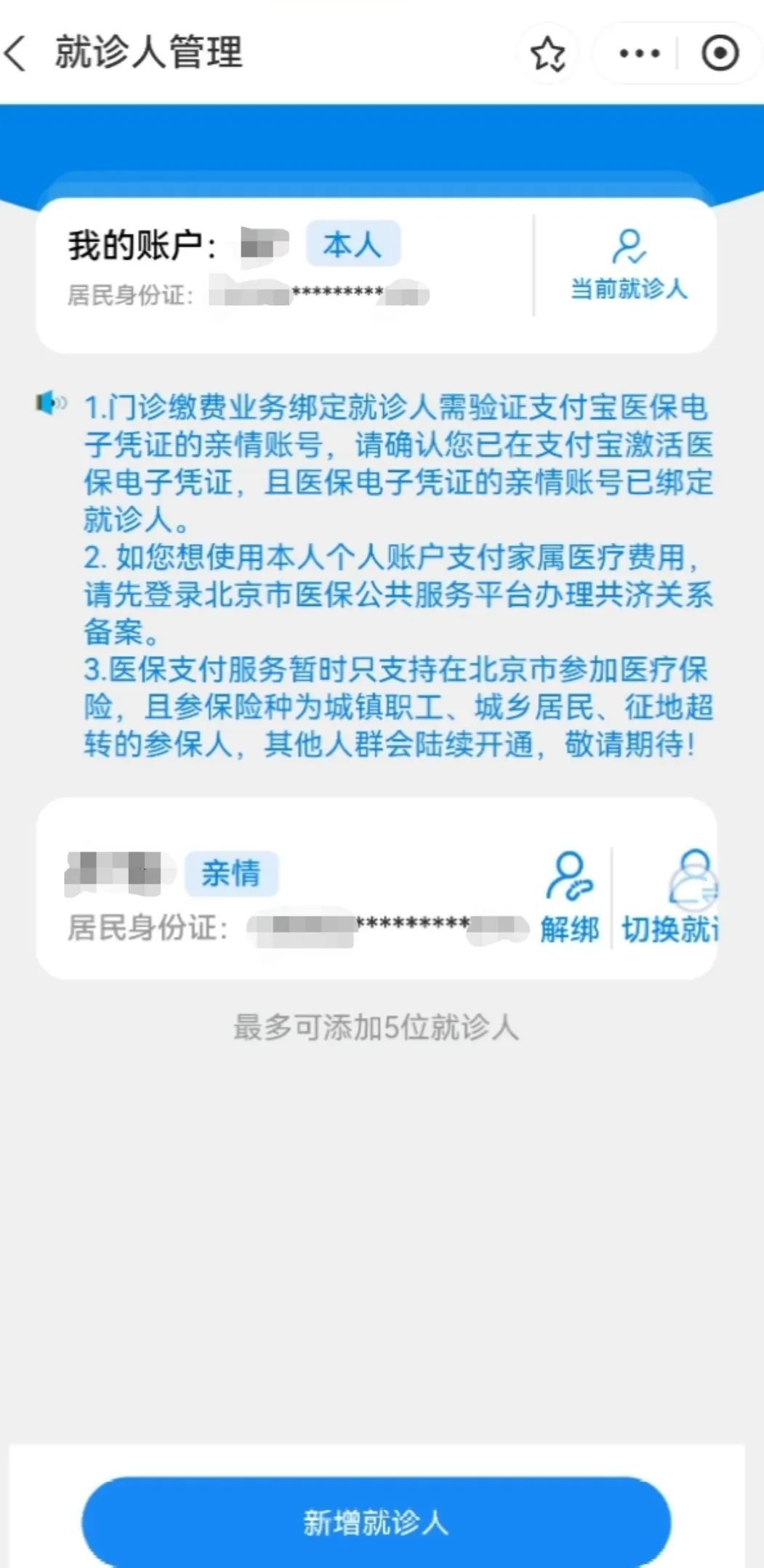This screenshot has width=764, height=1568.
Task: Tap 解绑 to unbind the family member
Action: (x=570, y=927)
